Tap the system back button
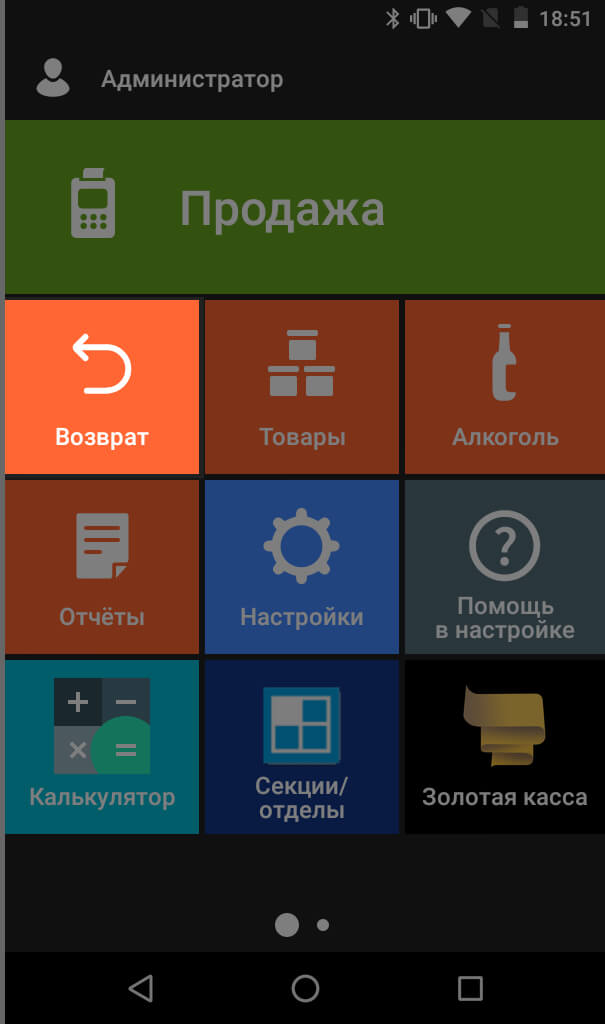 (141, 989)
